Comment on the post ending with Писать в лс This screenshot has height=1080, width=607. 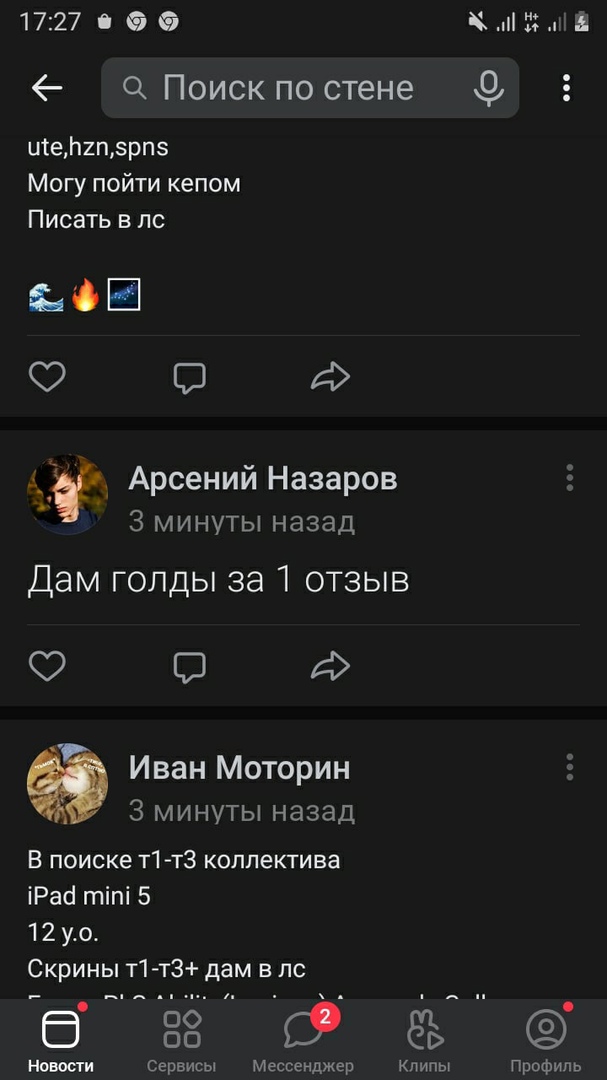pyautogui.click(x=189, y=377)
